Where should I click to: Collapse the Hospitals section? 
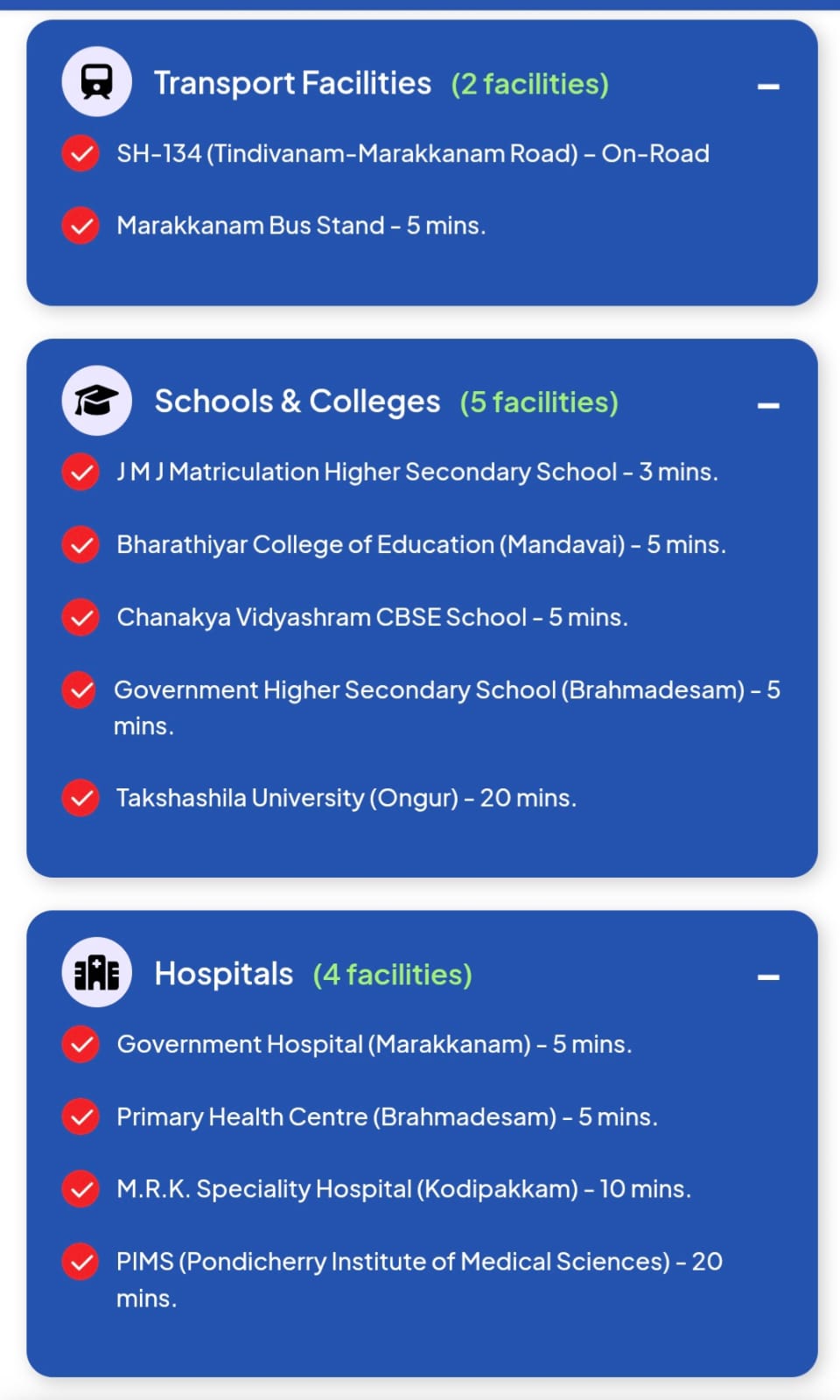click(768, 976)
